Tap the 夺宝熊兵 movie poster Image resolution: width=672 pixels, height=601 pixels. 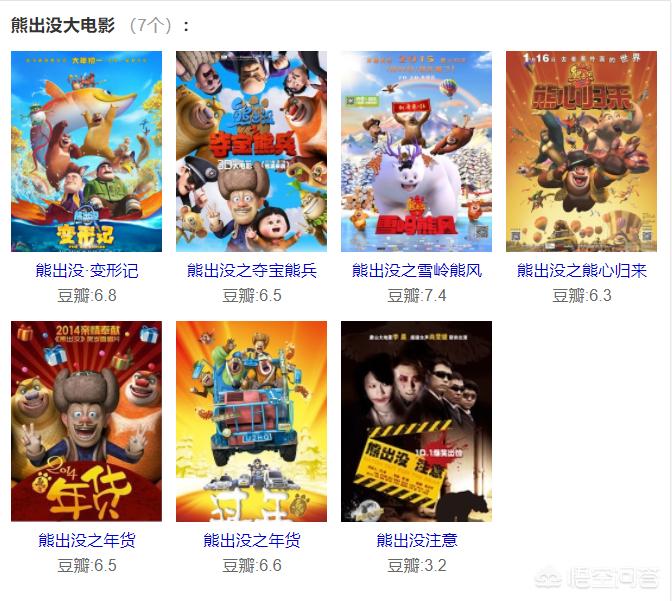click(x=251, y=152)
